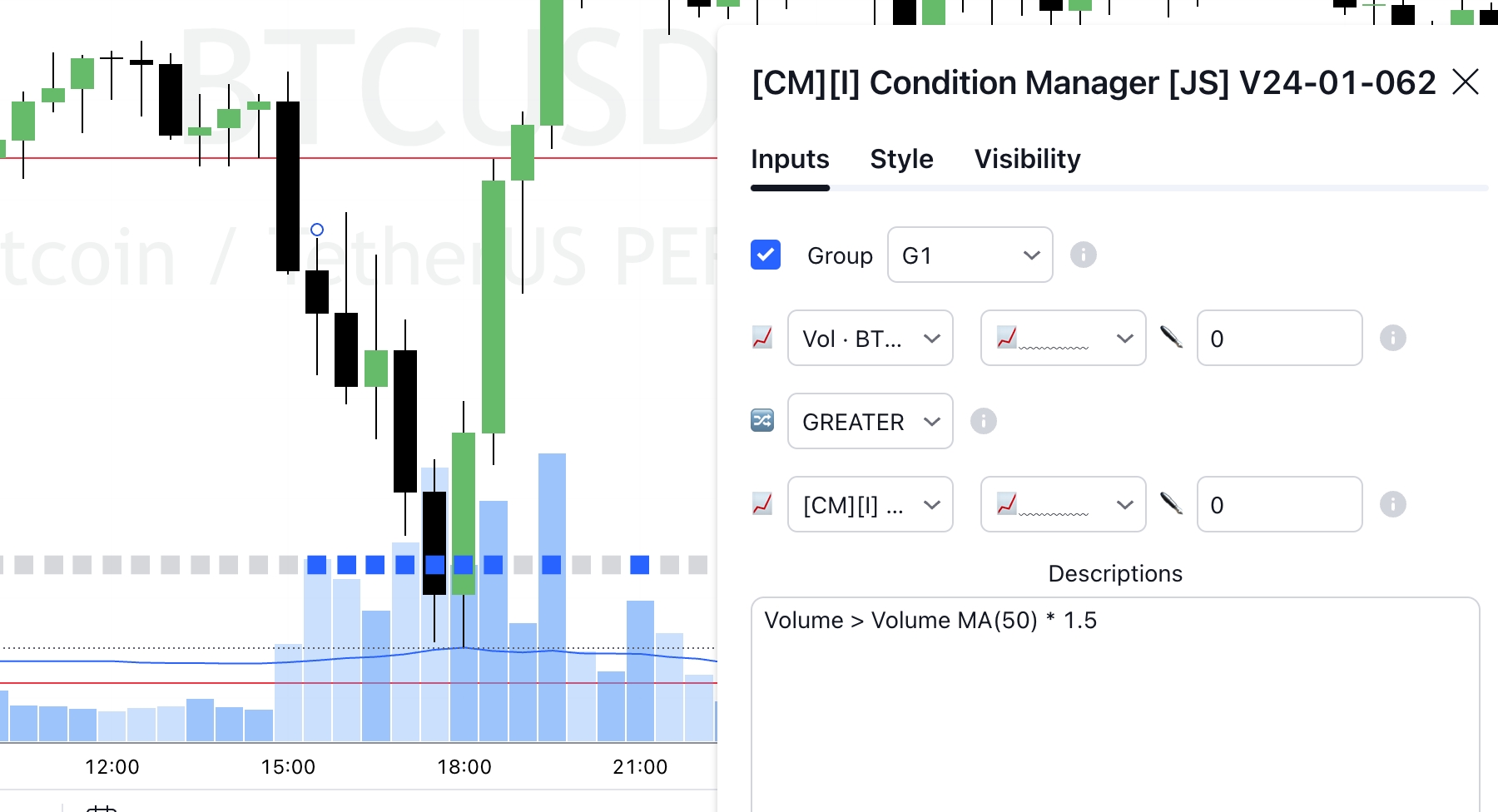Close the Condition Manager settings dialog
This screenshot has width=1498, height=812.
[1465, 82]
